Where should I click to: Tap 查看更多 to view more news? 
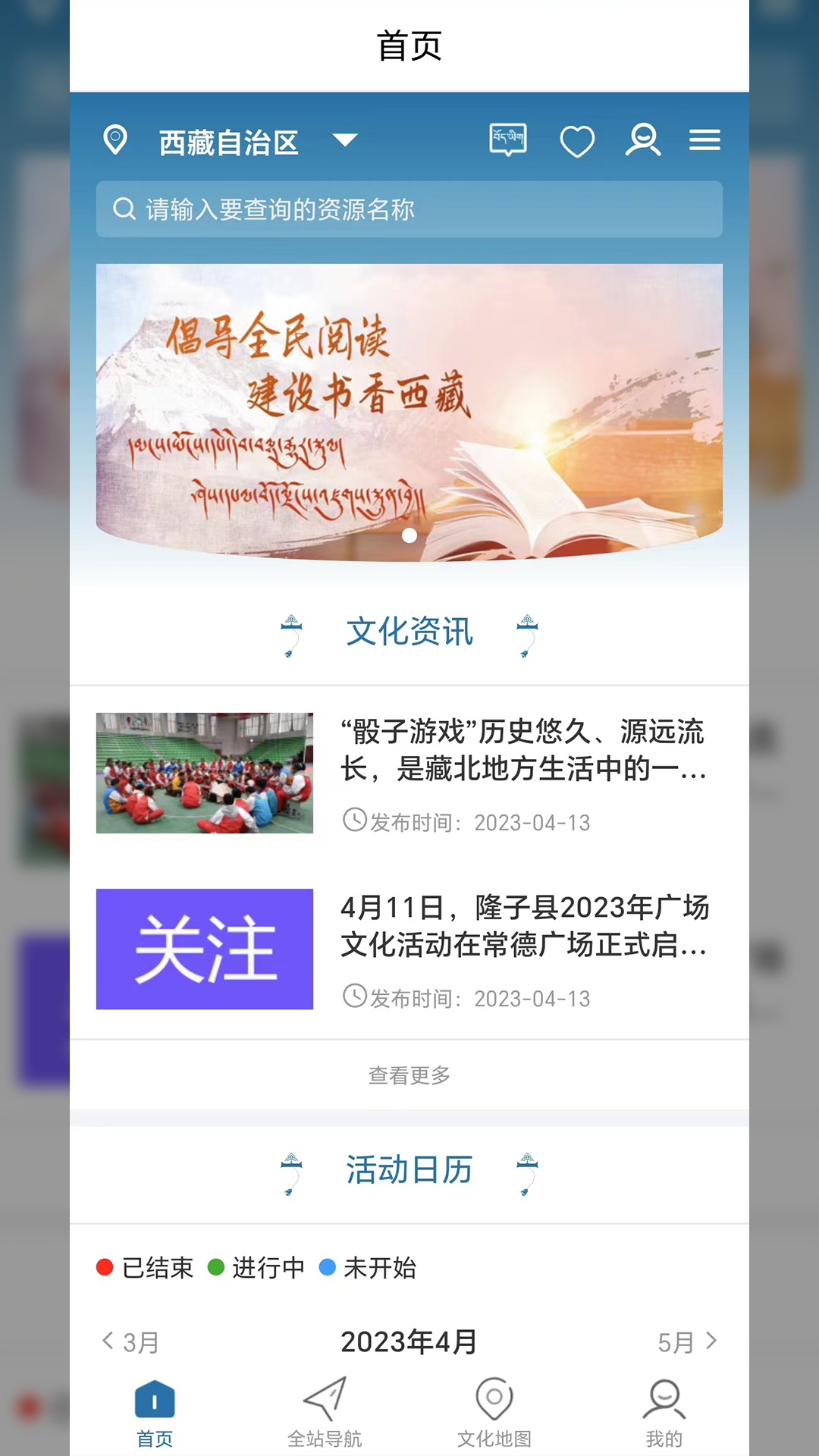point(409,1075)
